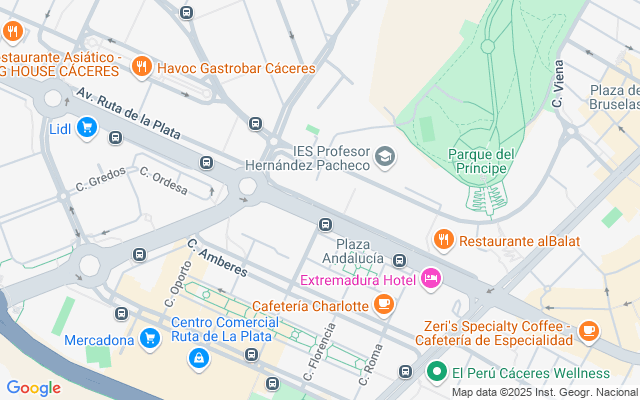Screen dimensions: 640x400
Task: Open the Google logo link
Action: tap(33, 388)
